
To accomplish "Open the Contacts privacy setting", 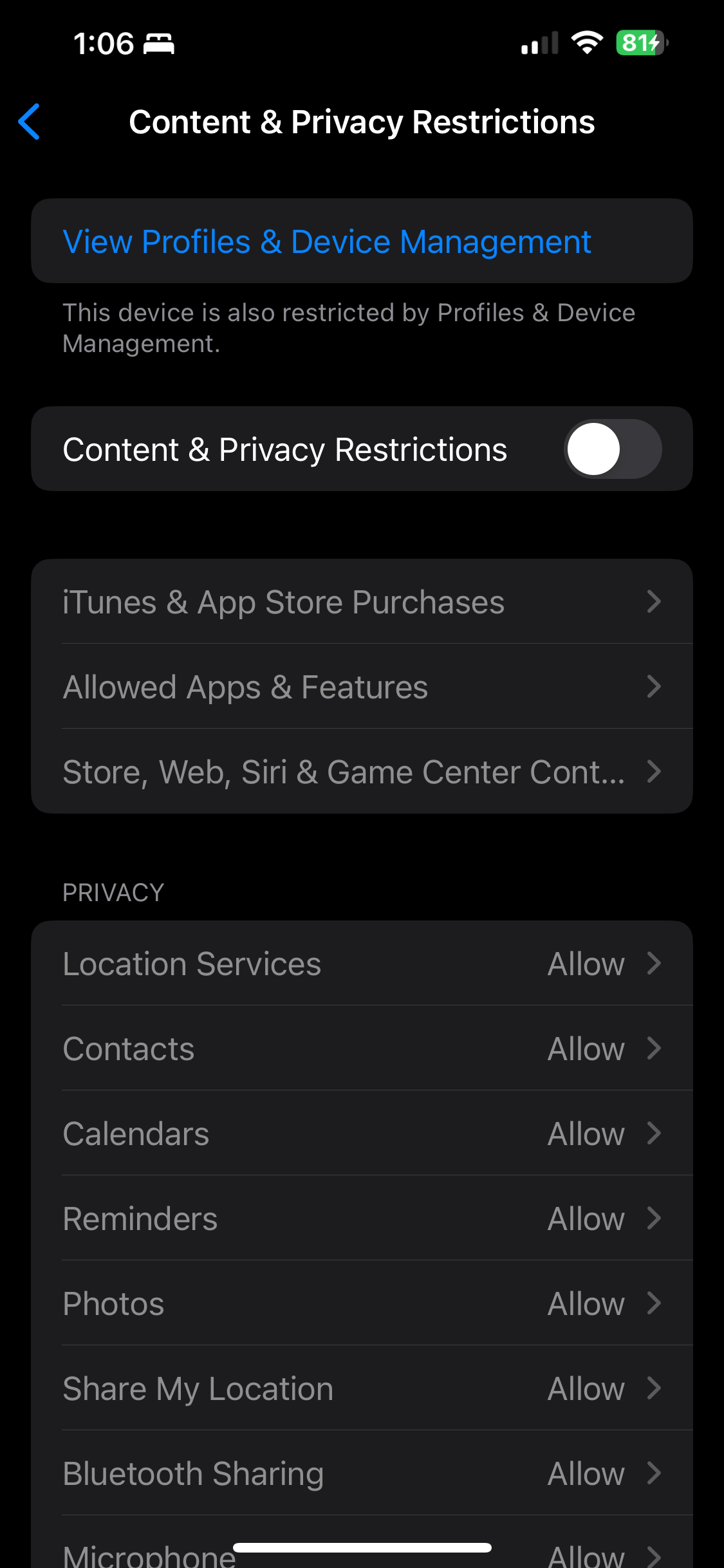I will tap(362, 1048).
